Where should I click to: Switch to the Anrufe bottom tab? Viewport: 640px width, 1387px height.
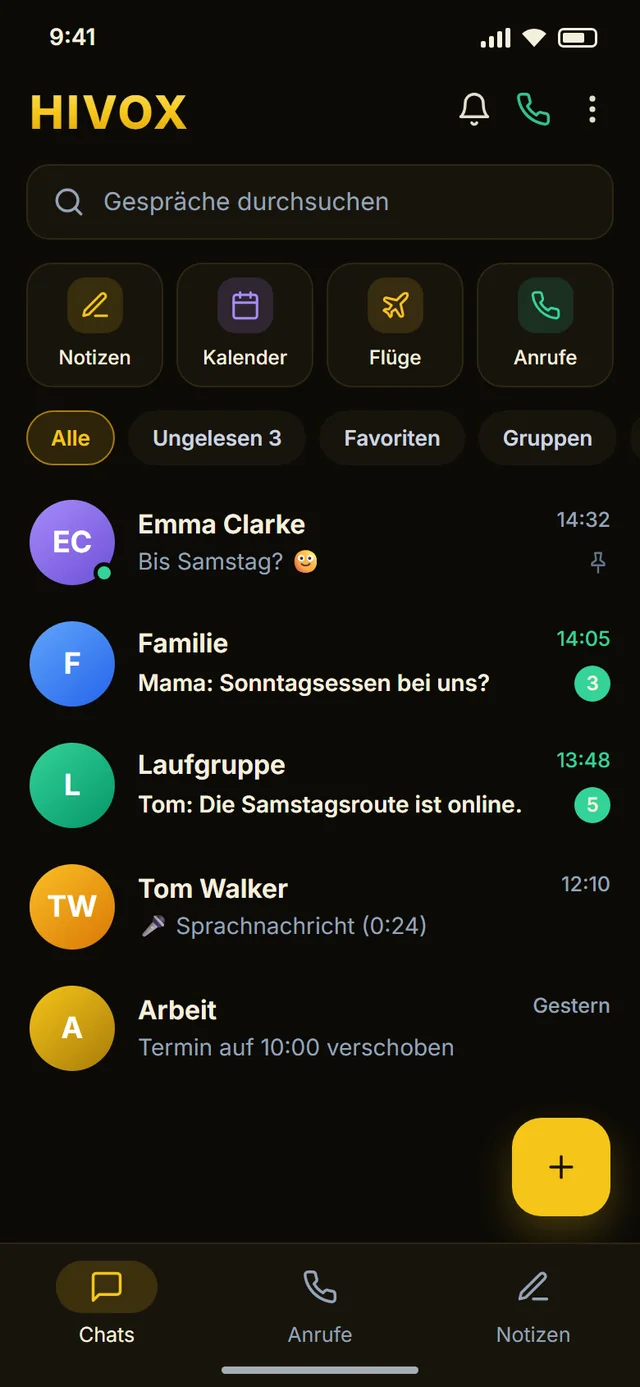[x=320, y=1305]
